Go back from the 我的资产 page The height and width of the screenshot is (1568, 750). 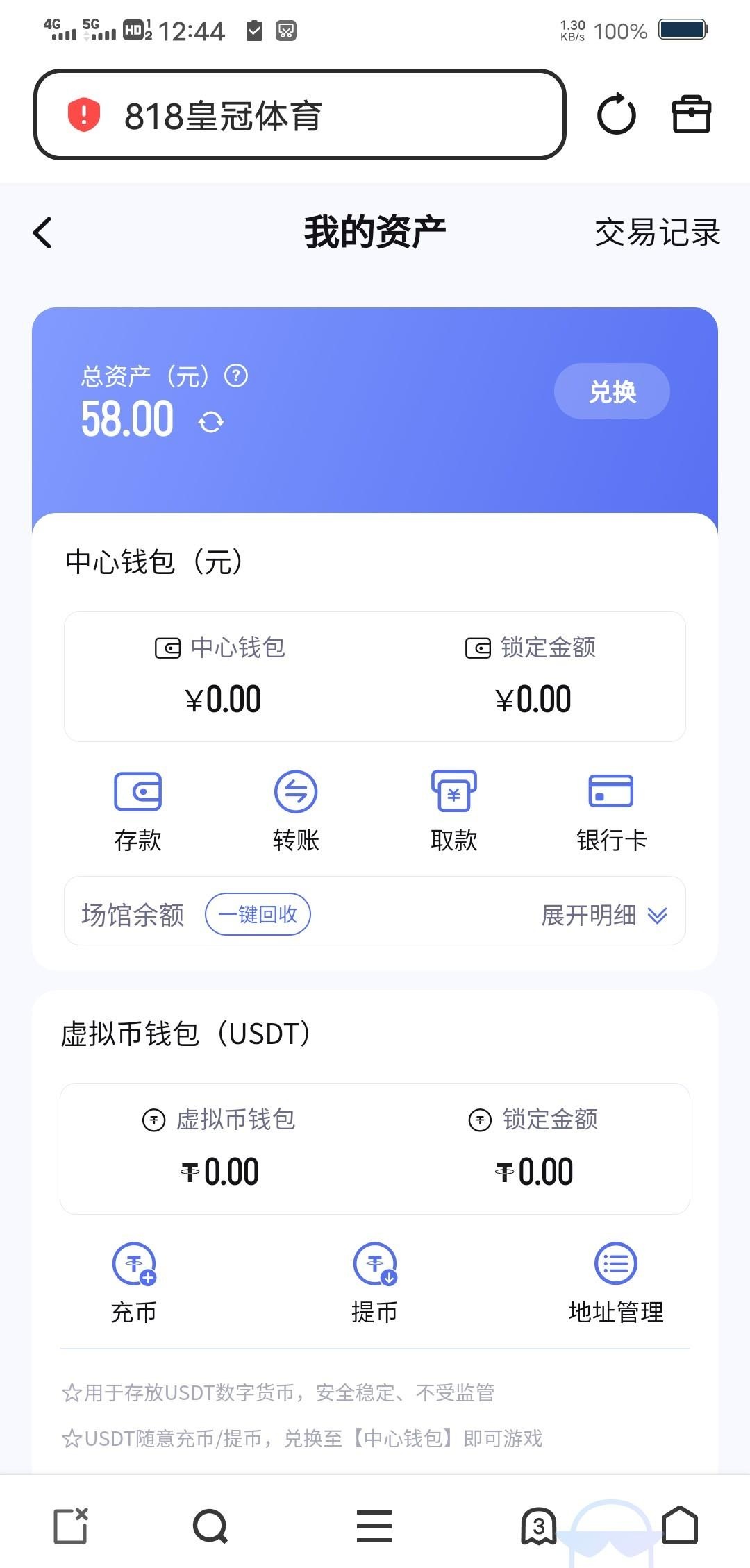click(x=43, y=233)
